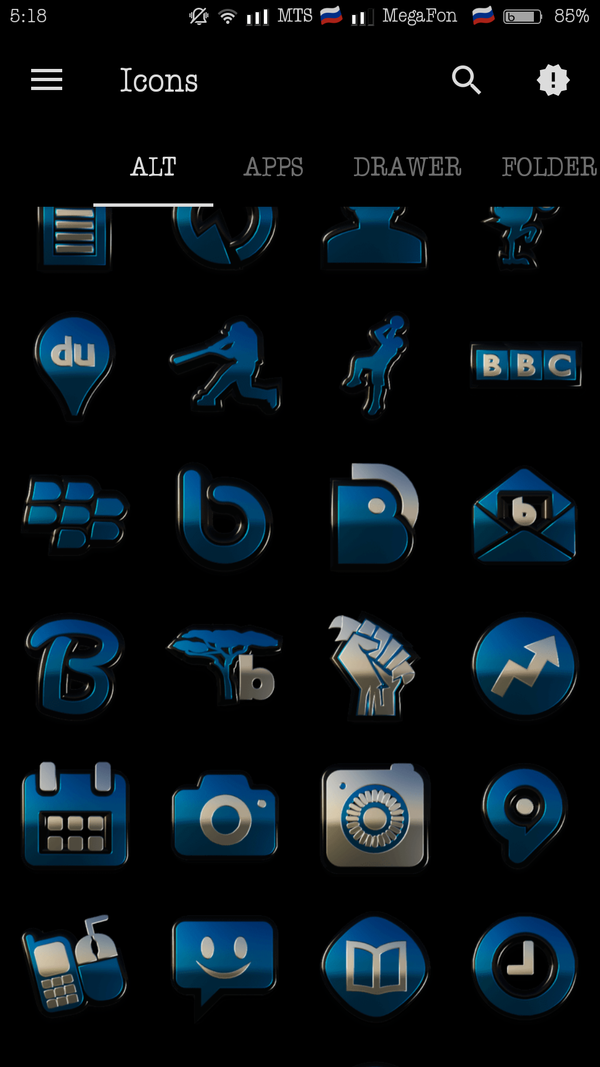Select the ALT tab
Viewport: 600px width, 1067px height.
153,167
